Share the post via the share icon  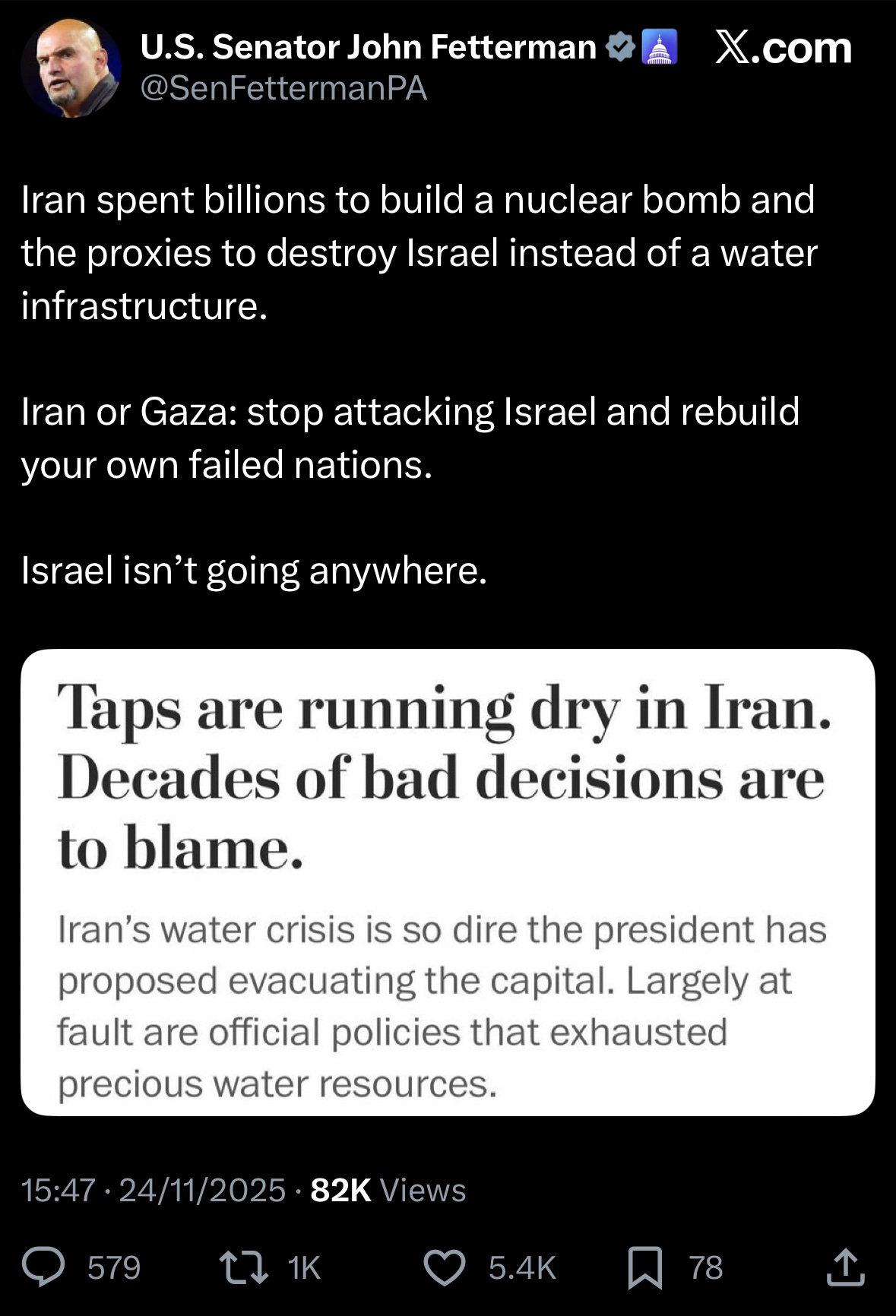click(846, 1267)
